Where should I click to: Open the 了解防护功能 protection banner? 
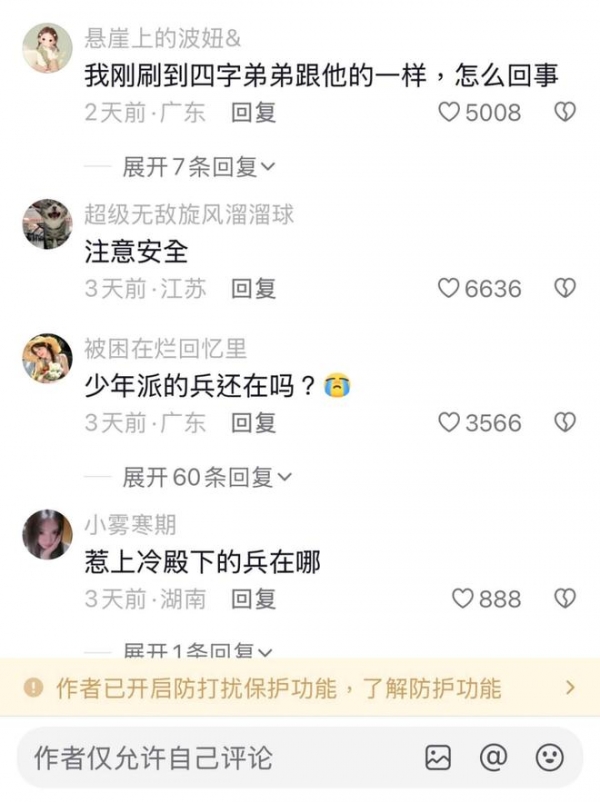coord(300,688)
